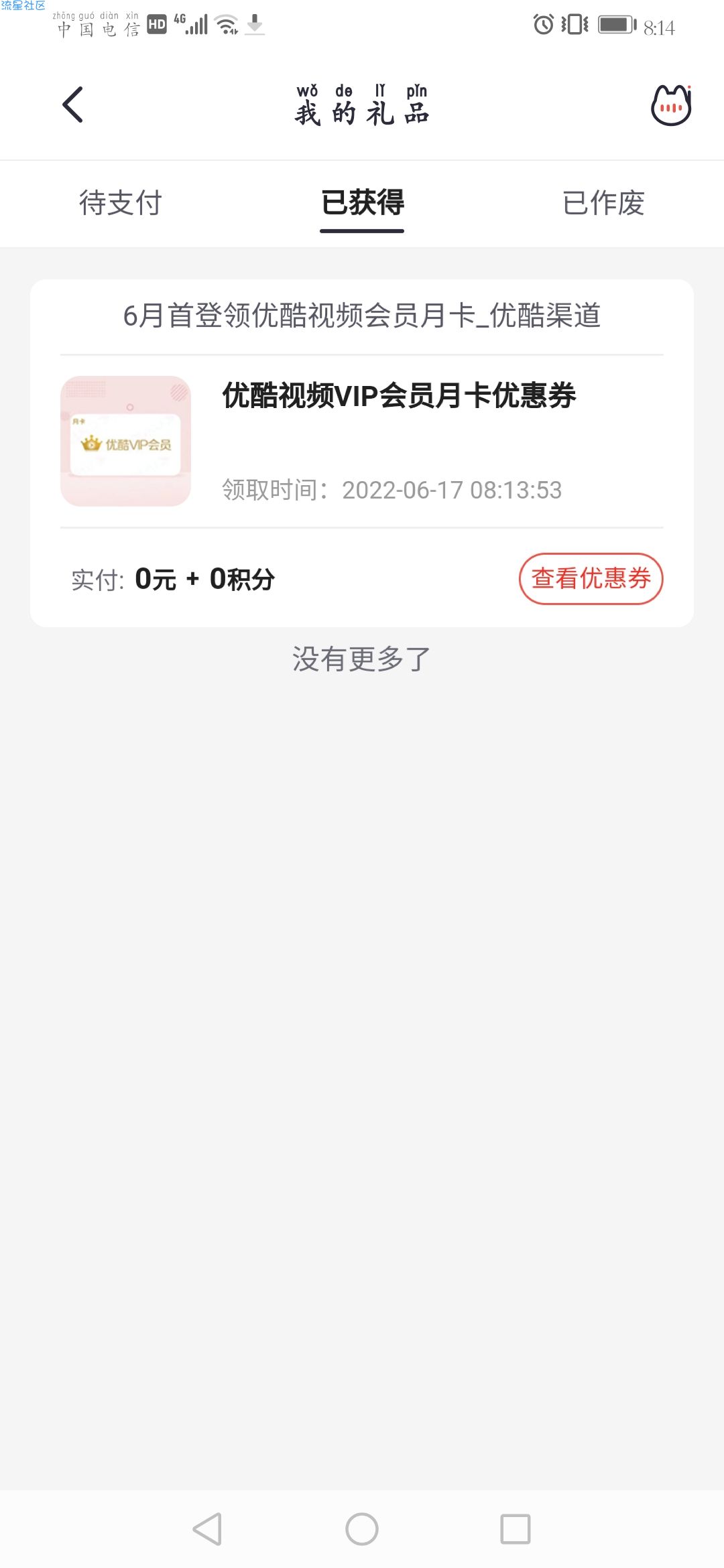The image size is (724, 1568).
Task: Go back using the top-left arrow
Action: click(72, 105)
